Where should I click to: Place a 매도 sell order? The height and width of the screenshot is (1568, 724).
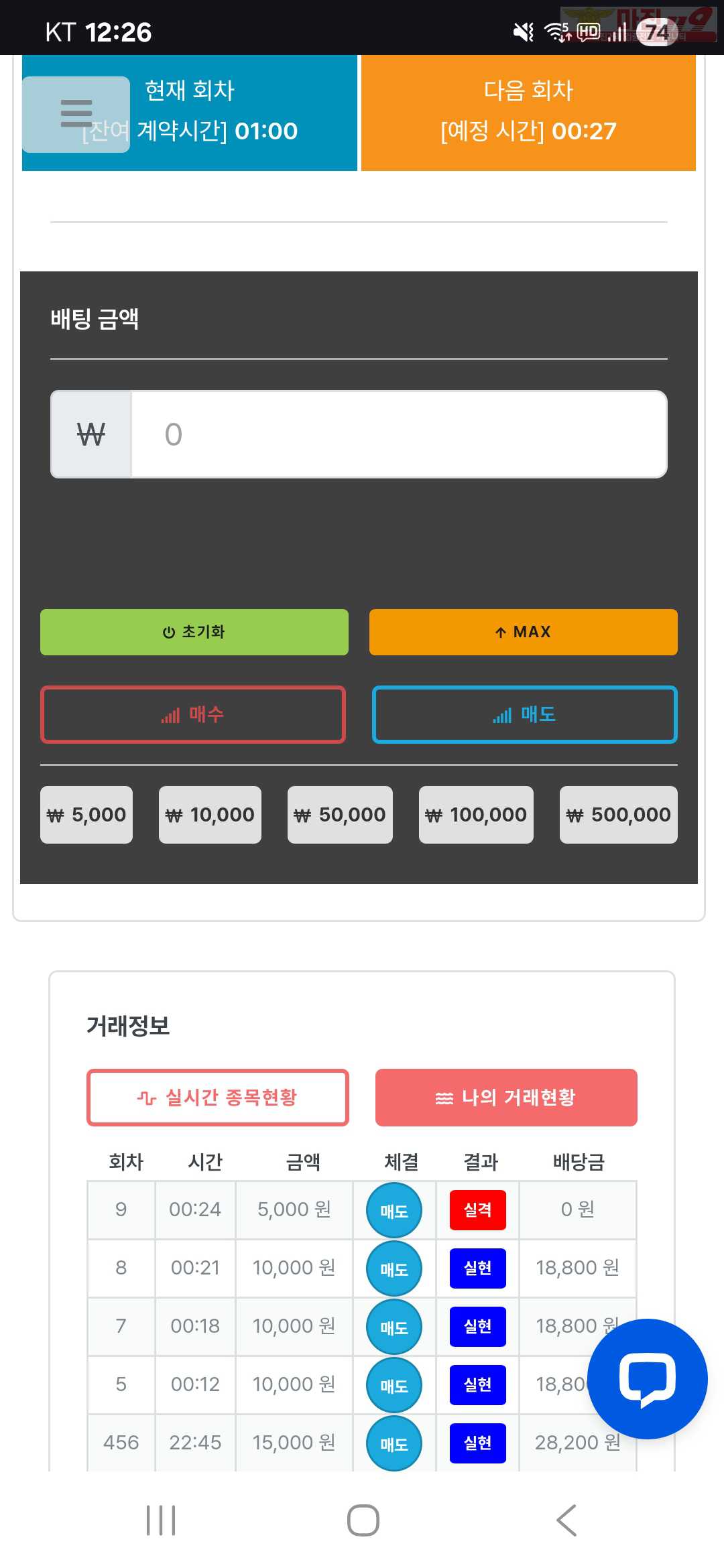[x=524, y=714]
